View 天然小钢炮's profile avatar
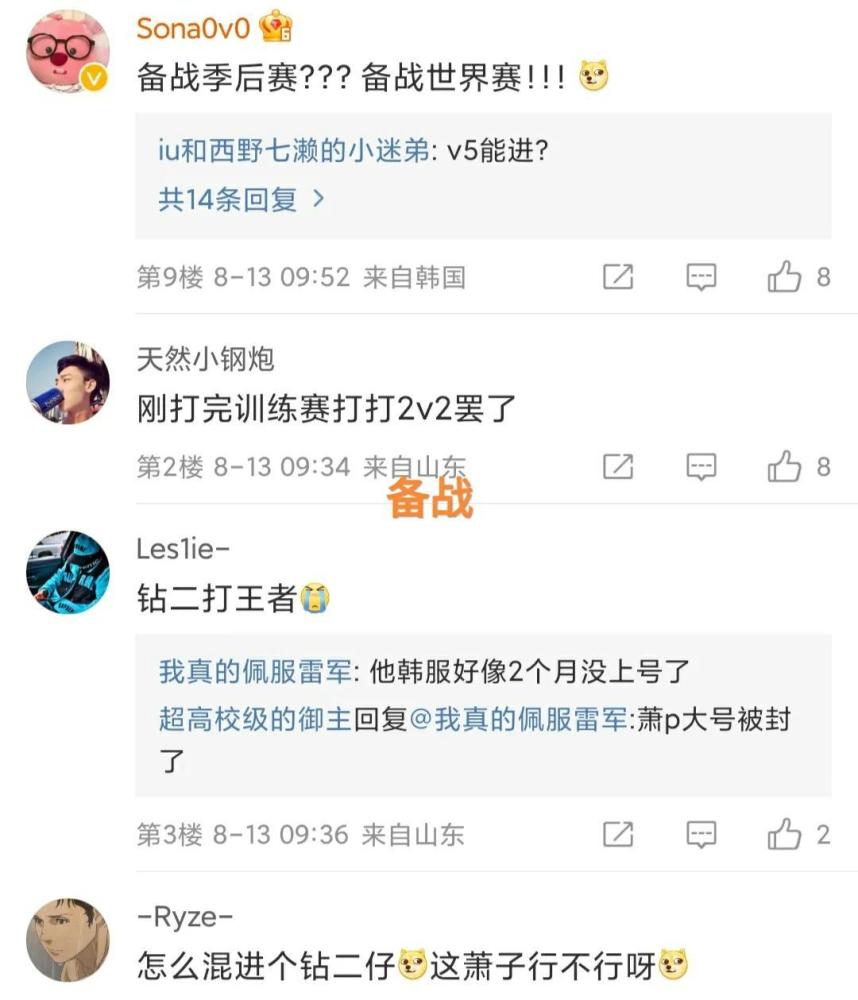Image resolution: width=858 pixels, height=1000 pixels. 67,382
